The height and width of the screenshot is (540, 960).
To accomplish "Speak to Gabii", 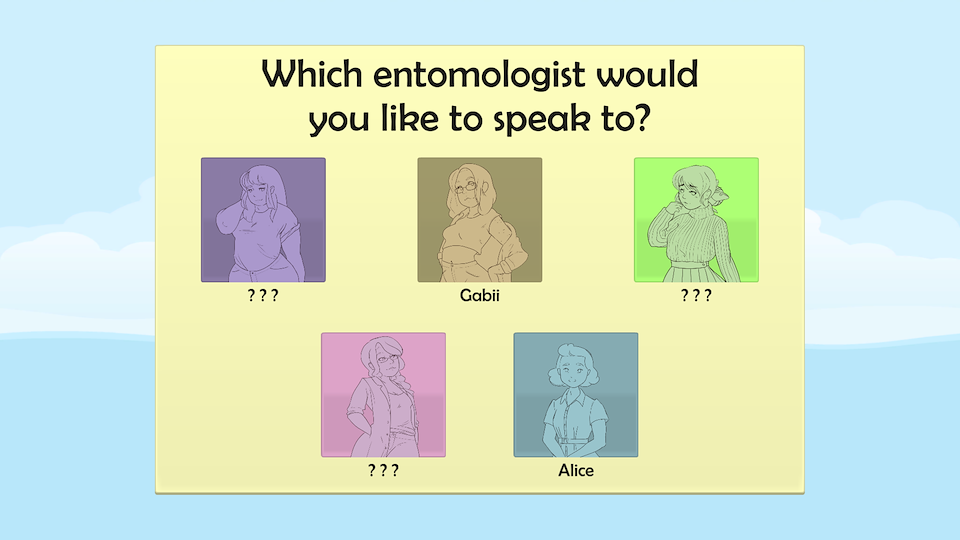I will coord(479,220).
